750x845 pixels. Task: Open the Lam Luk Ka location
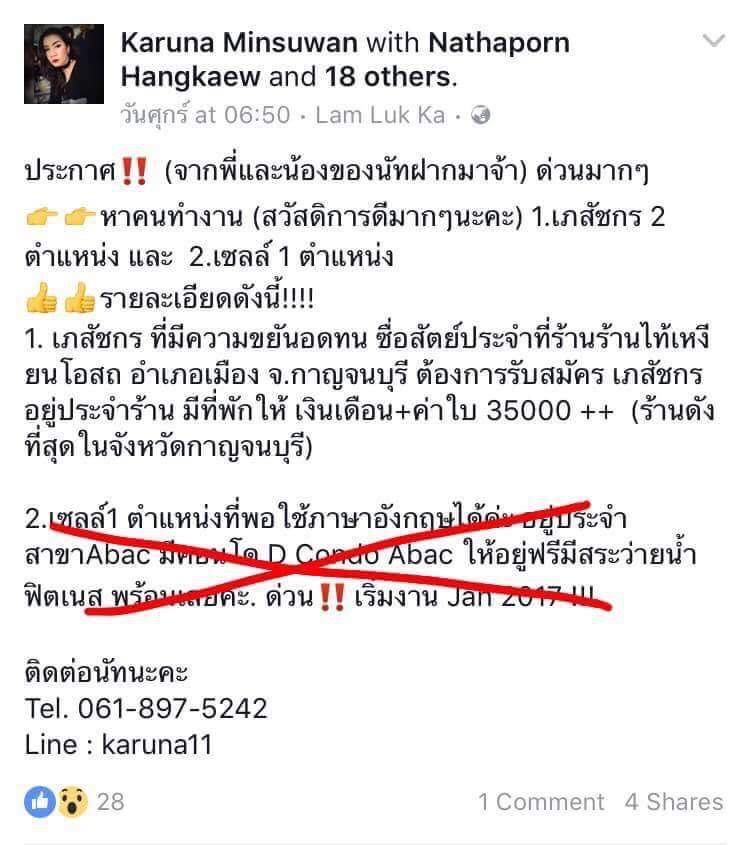pyautogui.click(x=380, y=115)
